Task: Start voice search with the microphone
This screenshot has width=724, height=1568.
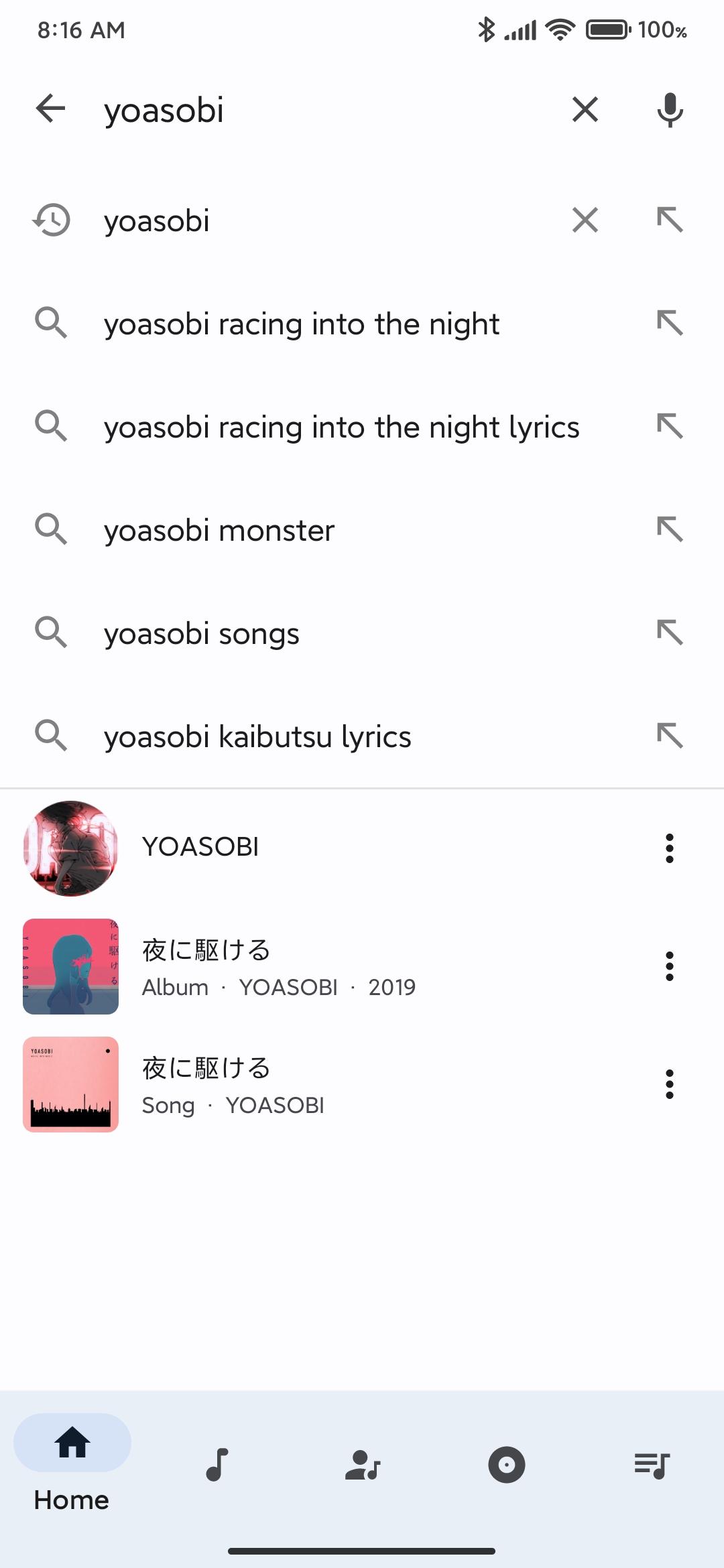Action: click(669, 109)
